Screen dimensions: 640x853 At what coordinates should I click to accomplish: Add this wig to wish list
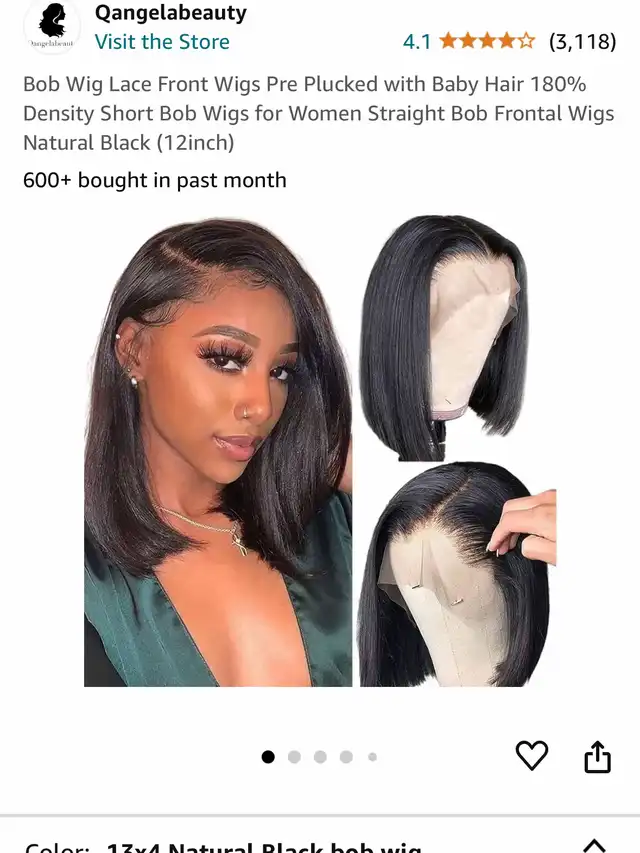click(x=532, y=756)
